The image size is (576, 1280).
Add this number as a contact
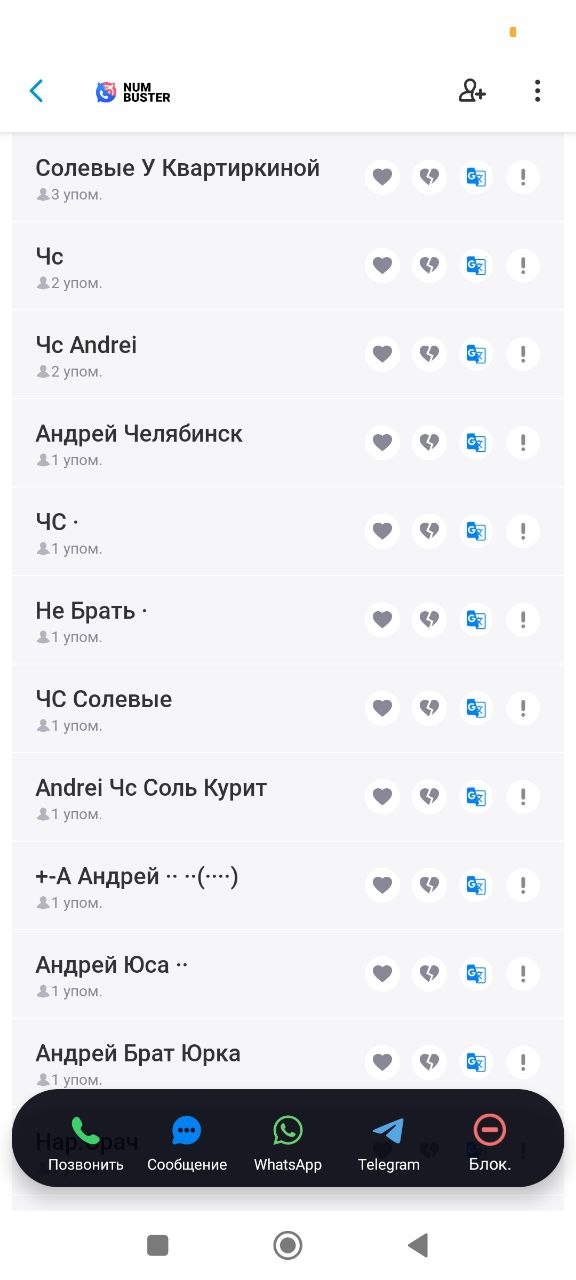tap(472, 91)
